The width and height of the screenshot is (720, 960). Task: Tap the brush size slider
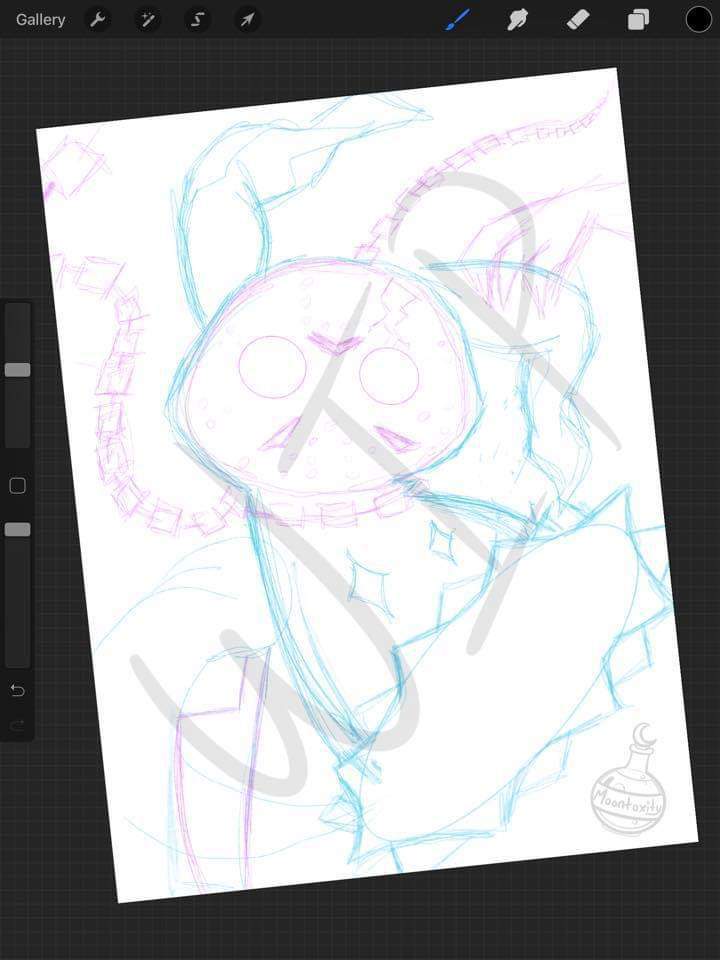coord(17,370)
